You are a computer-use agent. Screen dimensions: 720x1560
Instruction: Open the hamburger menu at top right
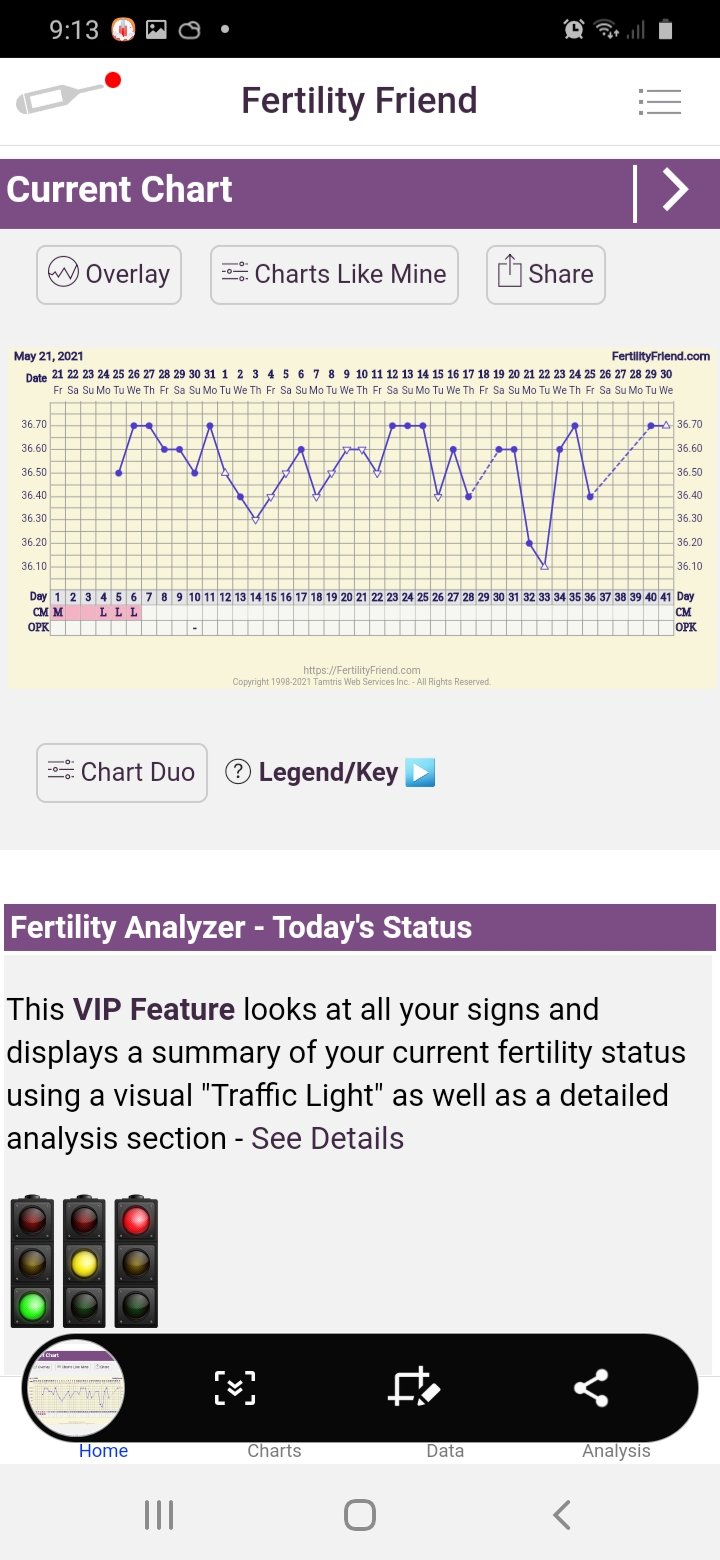tap(660, 101)
